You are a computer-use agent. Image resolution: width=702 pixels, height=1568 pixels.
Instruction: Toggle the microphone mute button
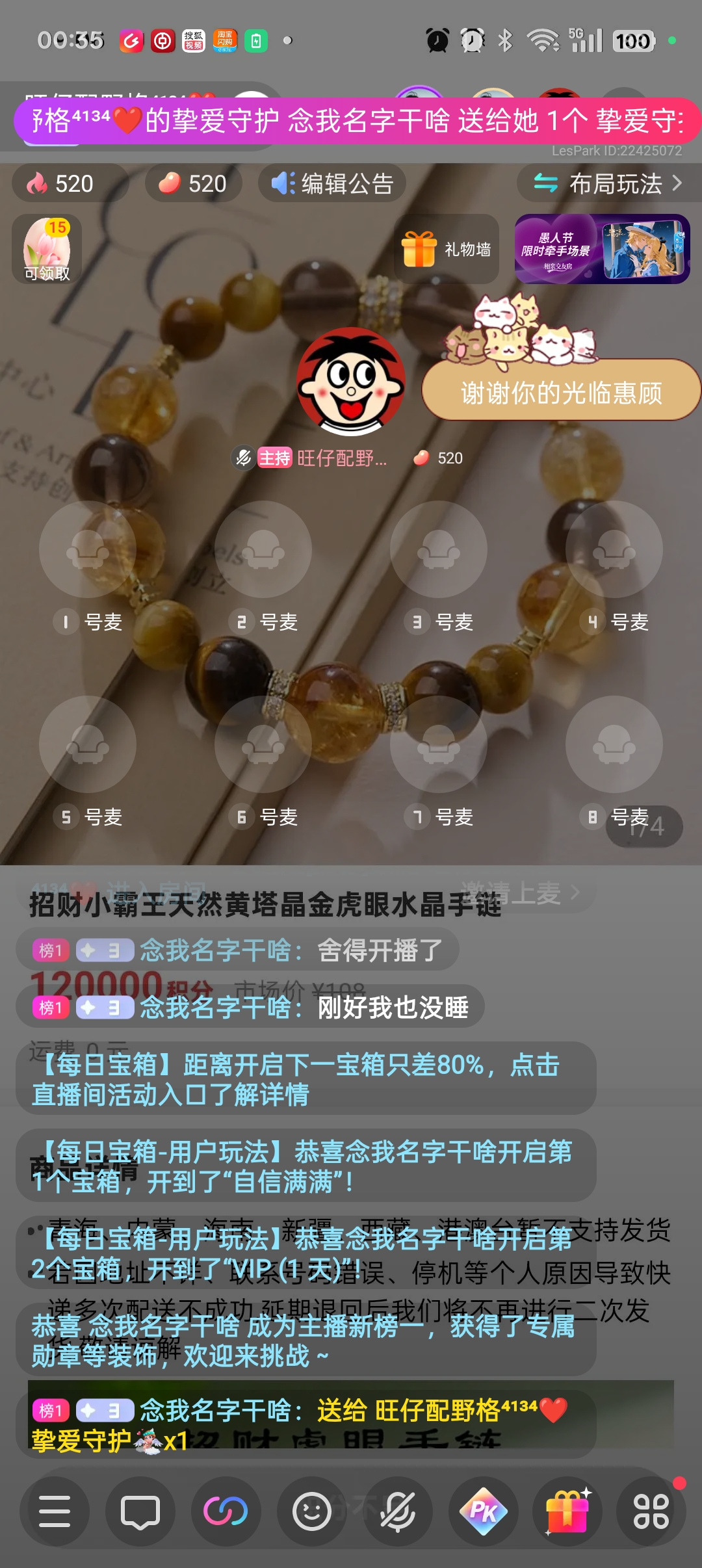398,1511
